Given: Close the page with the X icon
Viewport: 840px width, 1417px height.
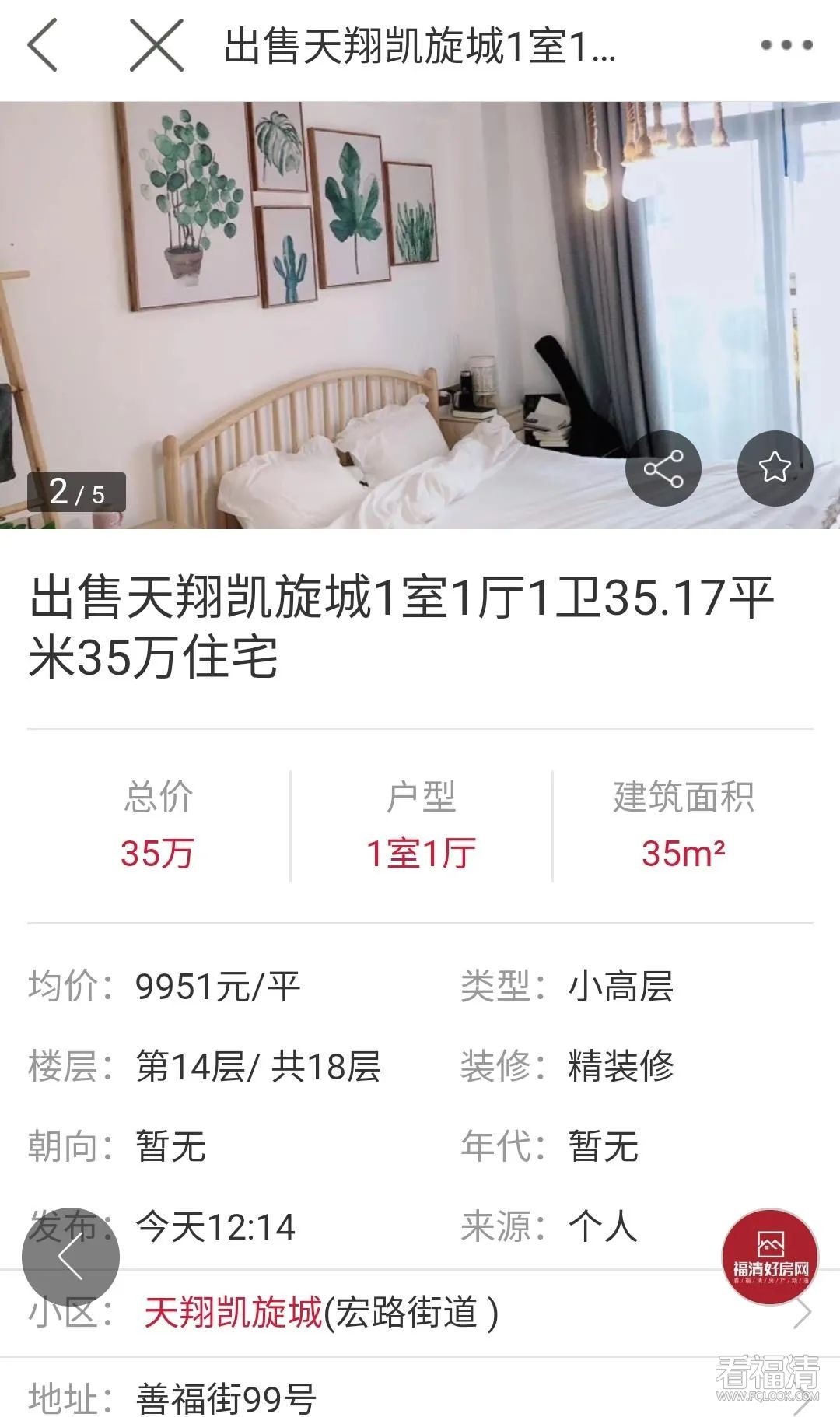Looking at the screenshot, I should coord(156,46).
